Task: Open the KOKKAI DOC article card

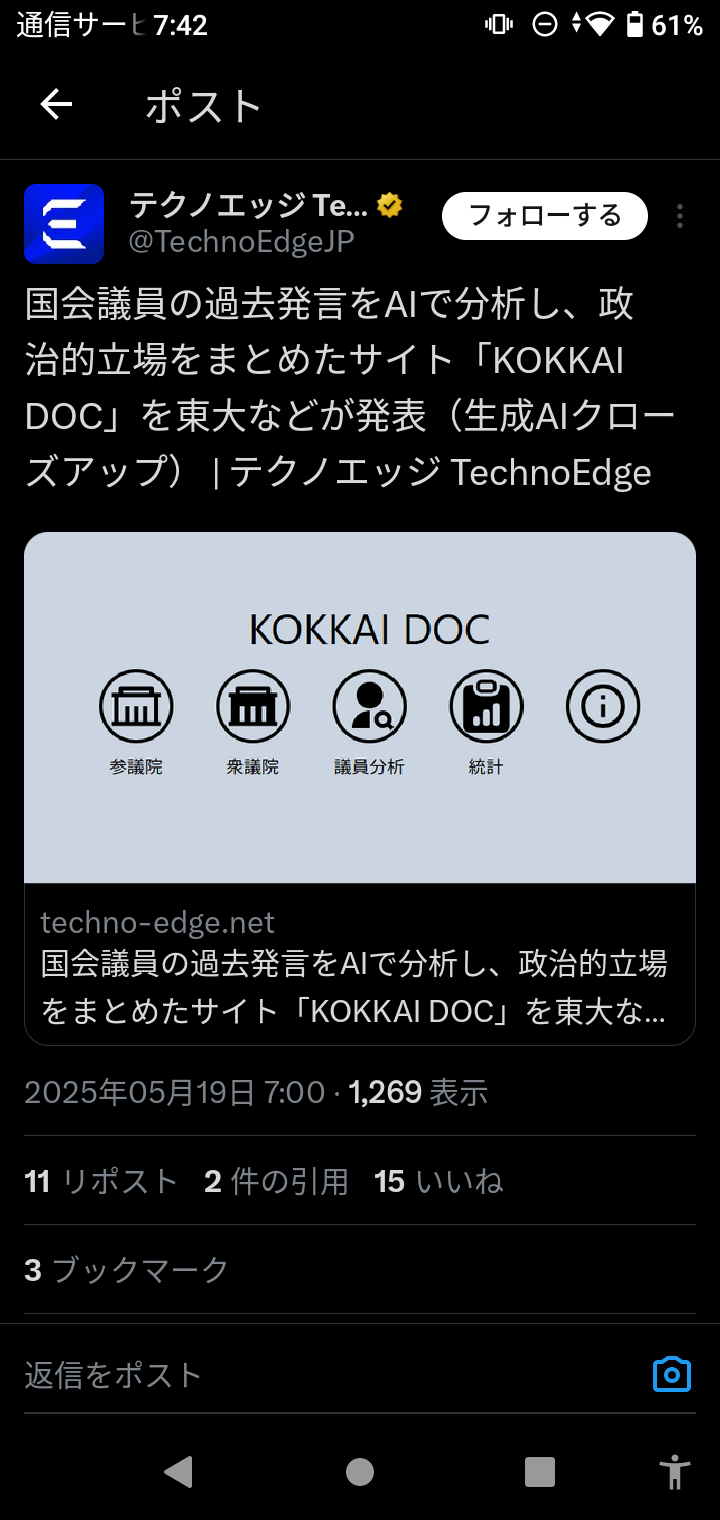Action: pyautogui.click(x=360, y=788)
